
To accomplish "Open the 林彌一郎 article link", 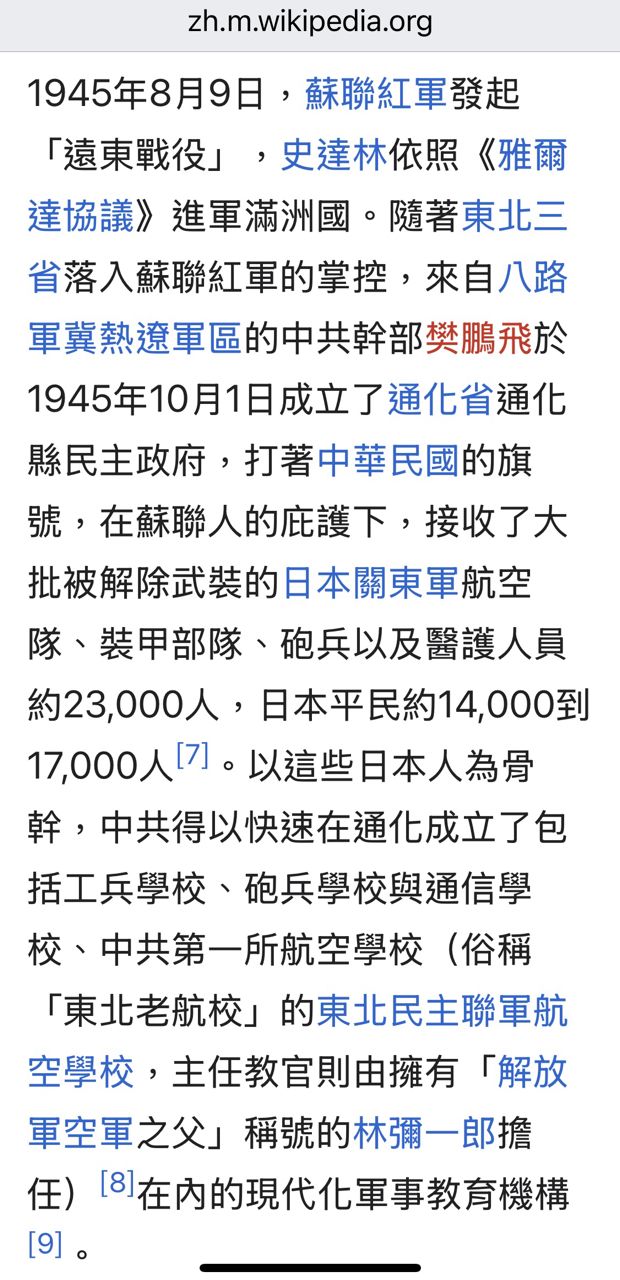I will coord(423,1133).
